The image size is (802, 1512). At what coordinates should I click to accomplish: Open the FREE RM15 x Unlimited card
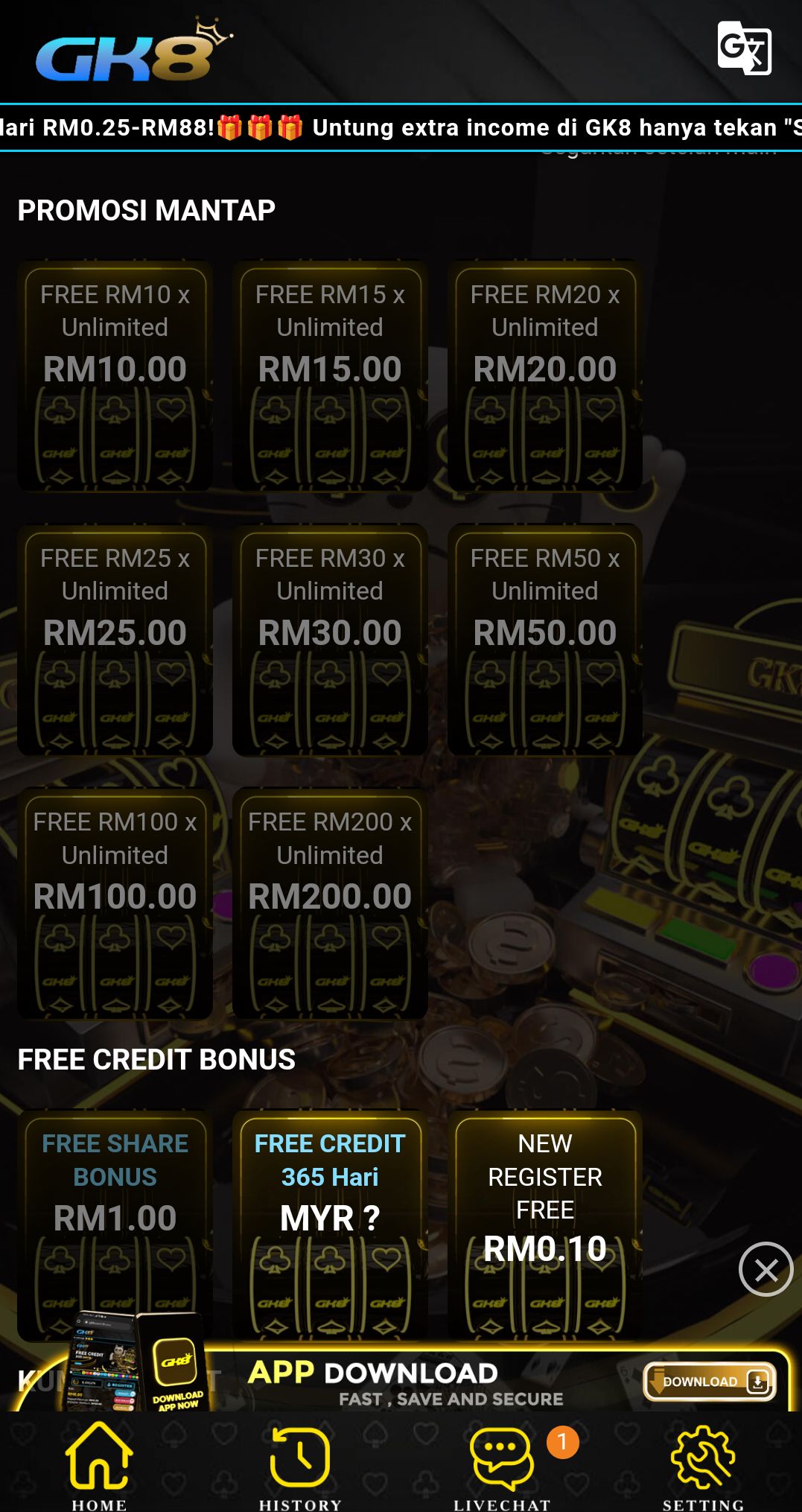tap(330, 375)
